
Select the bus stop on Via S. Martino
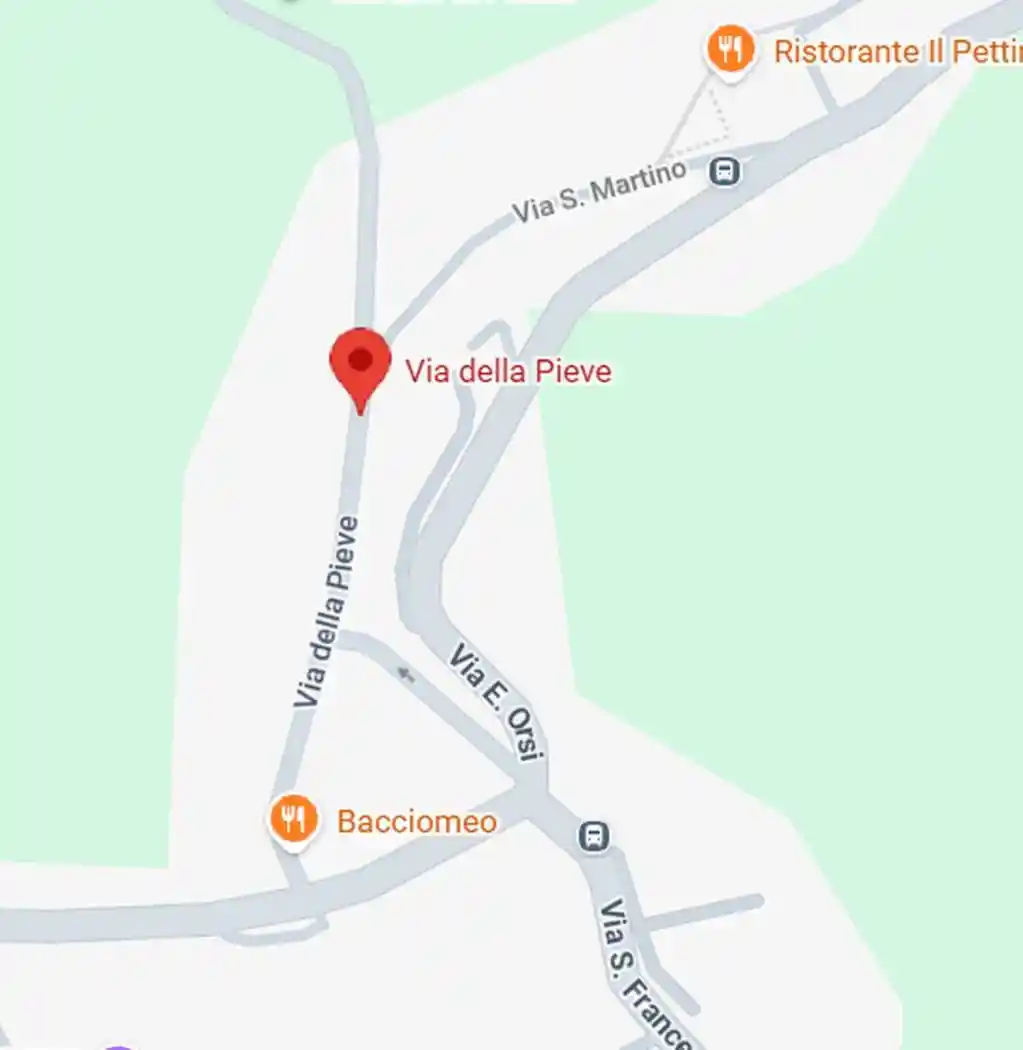pos(726,172)
